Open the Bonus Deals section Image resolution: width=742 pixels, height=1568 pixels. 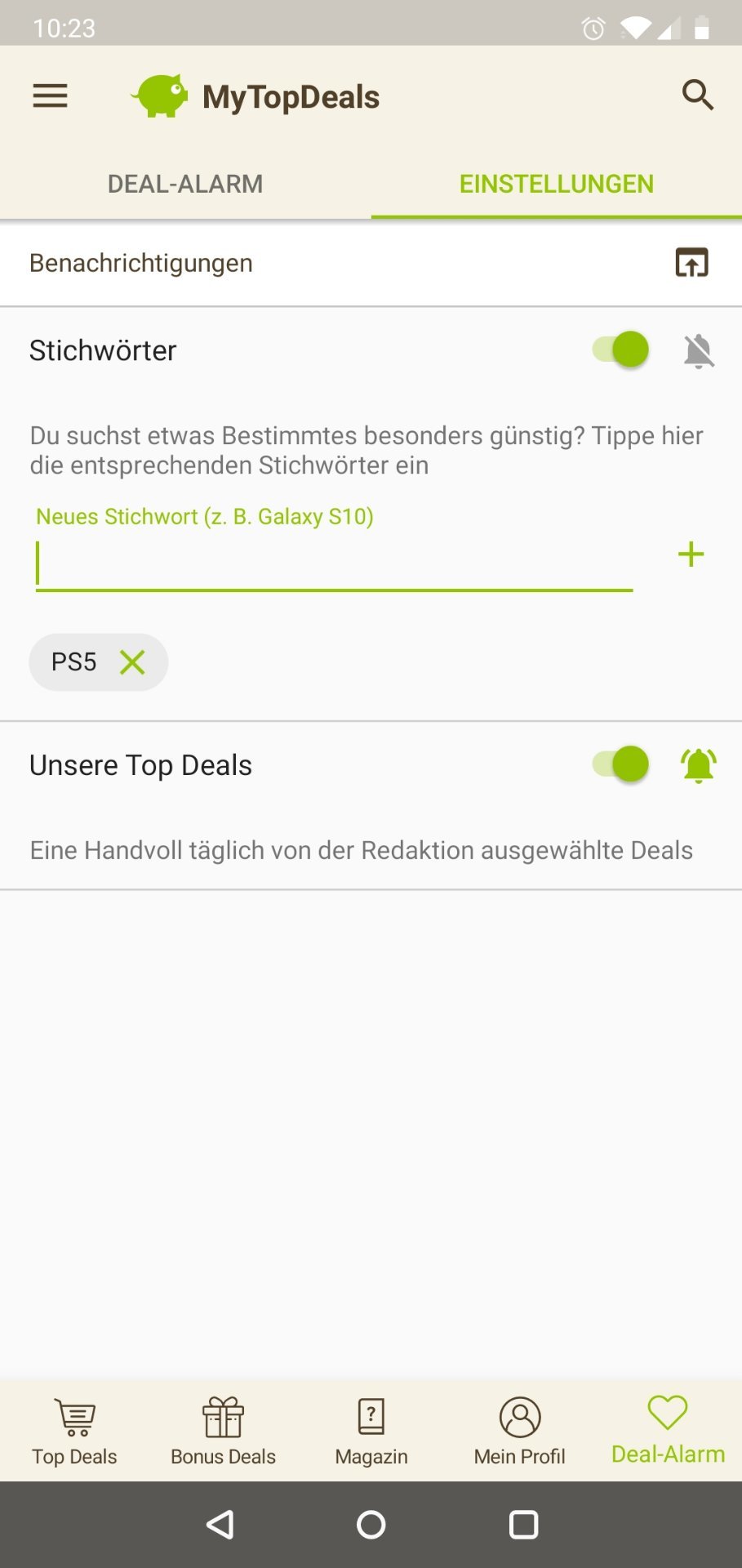coord(223,1431)
